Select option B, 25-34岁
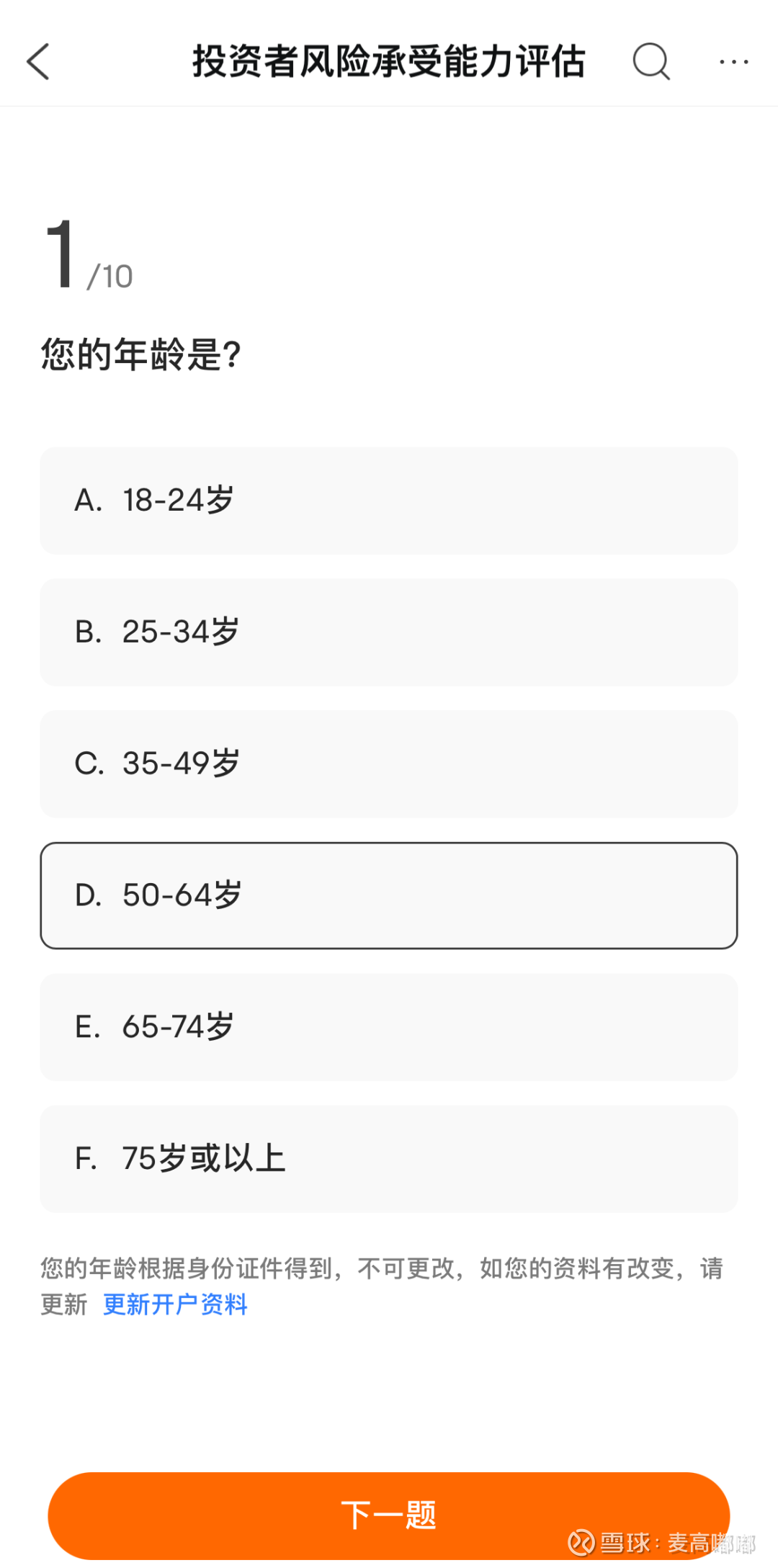778x1568 pixels. (389, 632)
